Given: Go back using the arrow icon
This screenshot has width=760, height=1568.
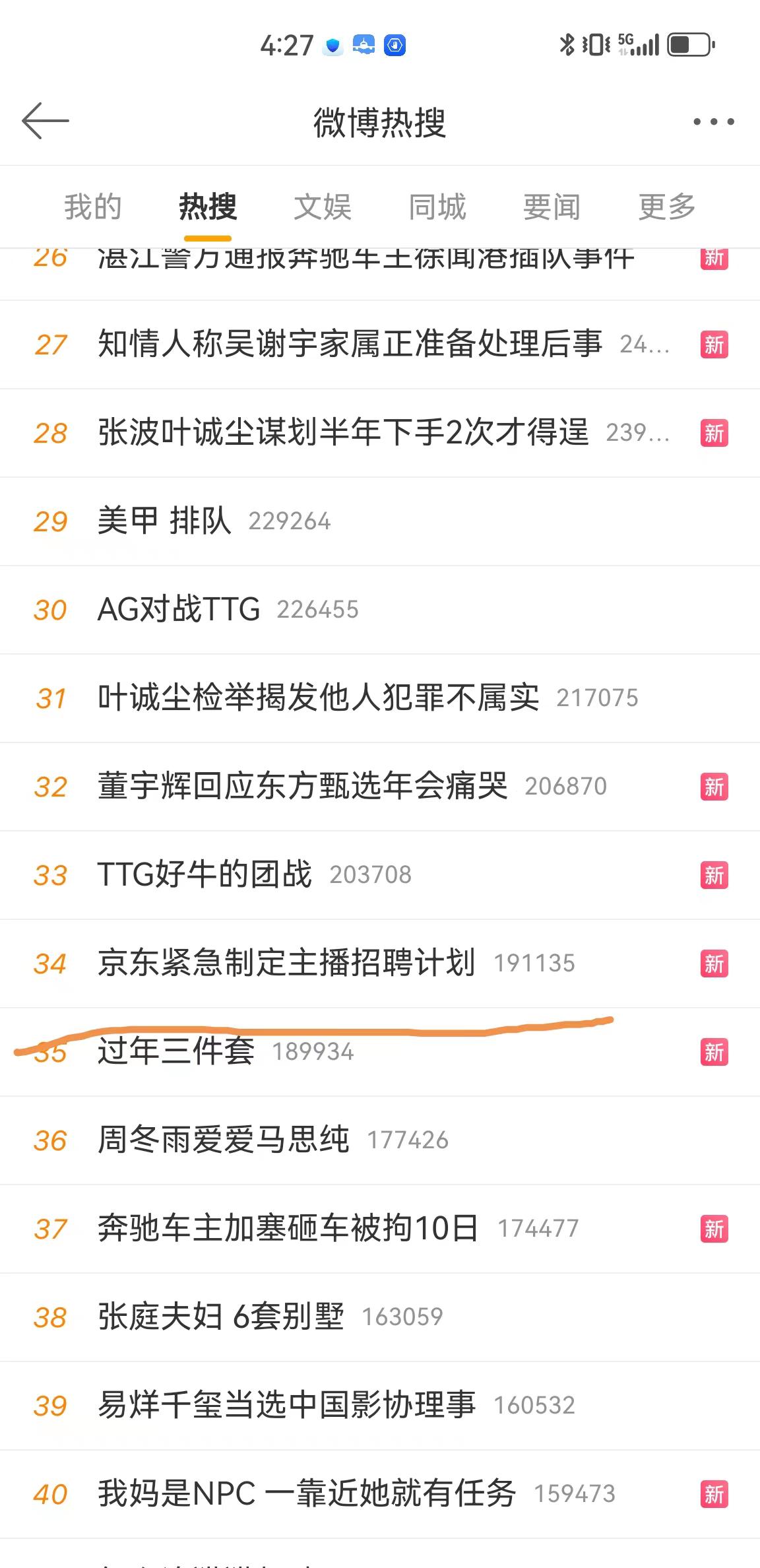Looking at the screenshot, I should [x=45, y=121].
